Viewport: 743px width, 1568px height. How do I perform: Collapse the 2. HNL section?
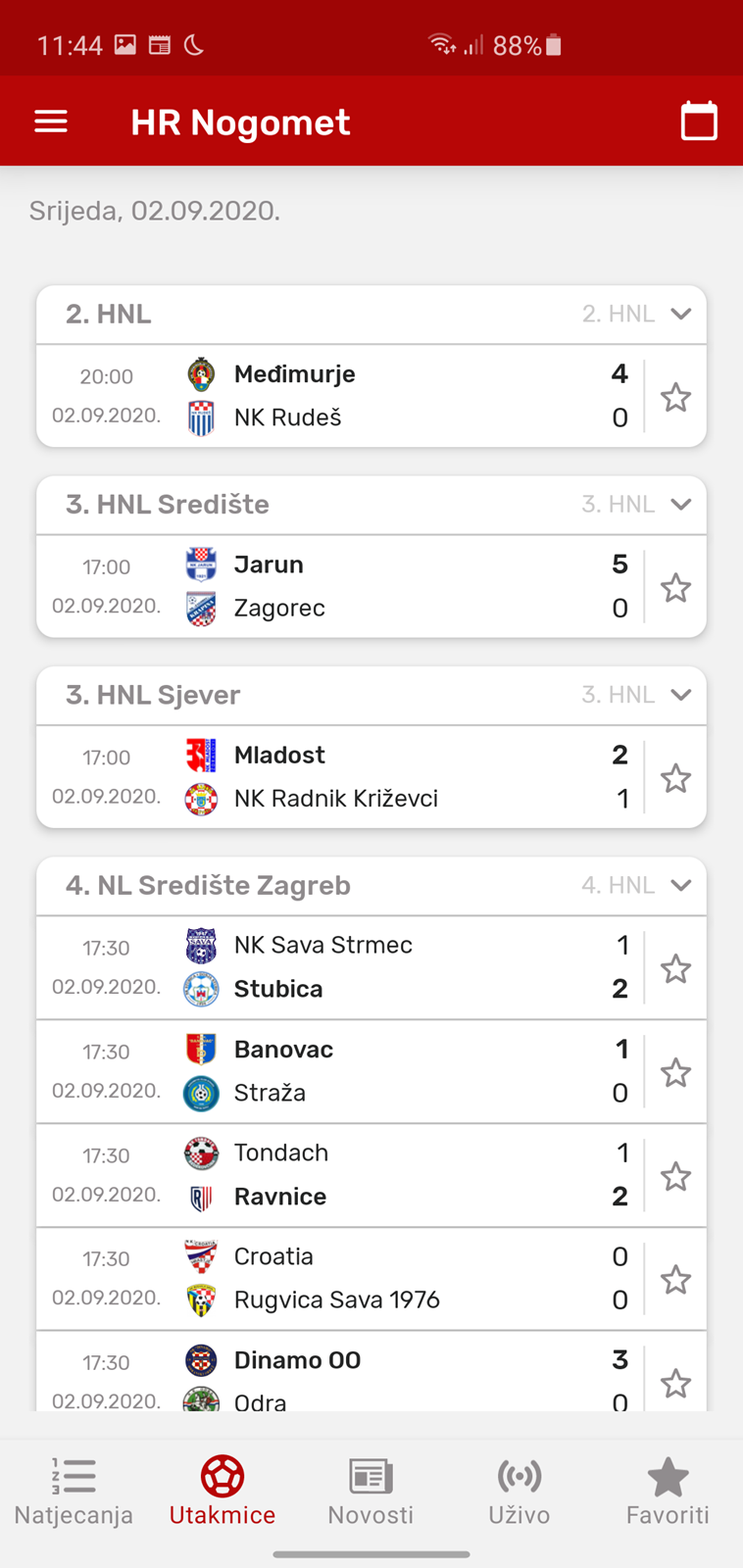(x=681, y=314)
